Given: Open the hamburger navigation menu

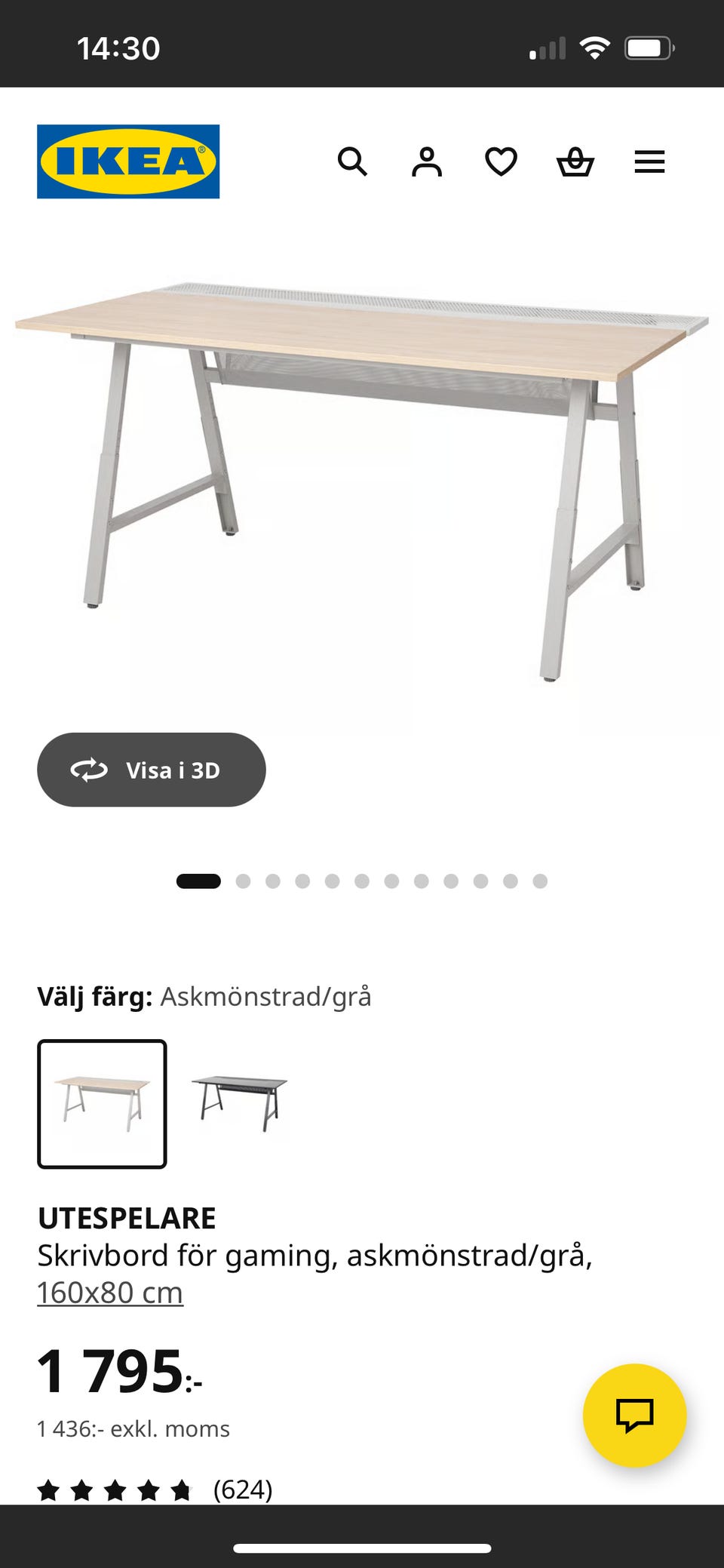Looking at the screenshot, I should 649,161.
